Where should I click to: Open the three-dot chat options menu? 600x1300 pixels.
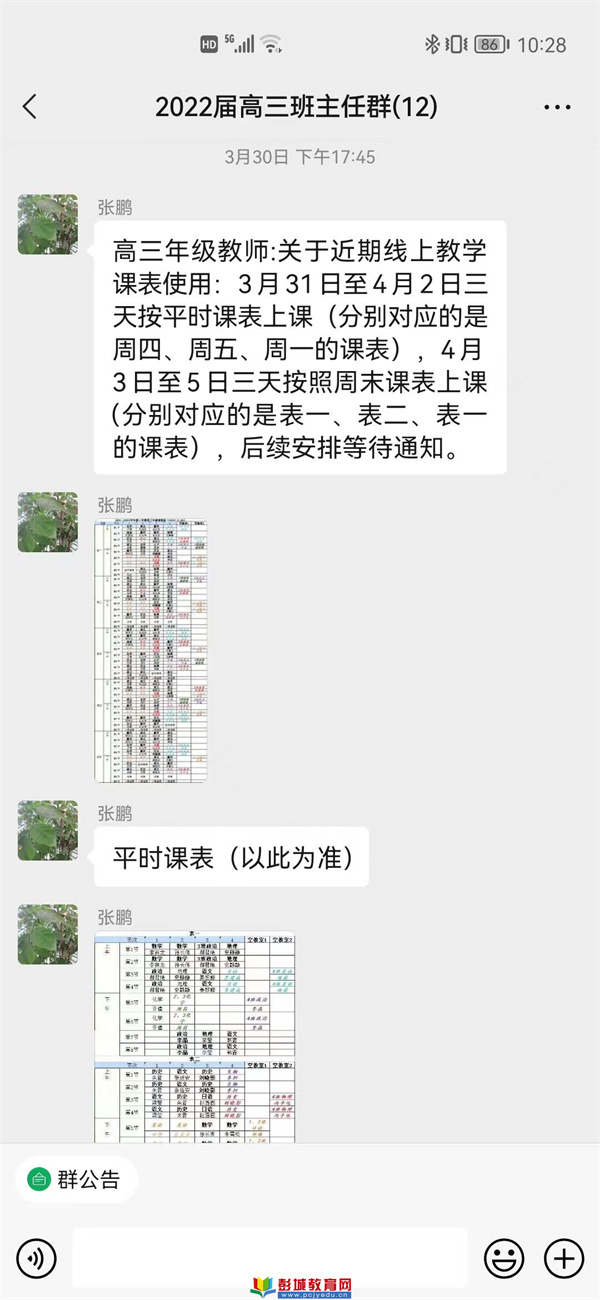(556, 108)
